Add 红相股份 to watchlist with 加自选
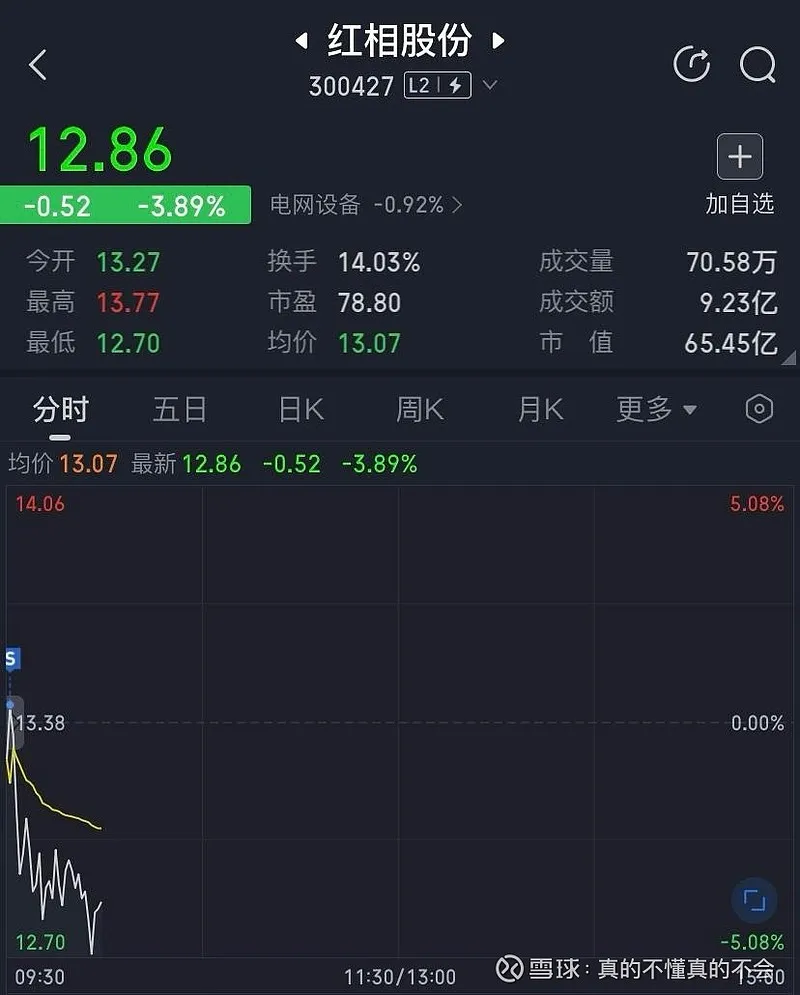 tap(740, 173)
